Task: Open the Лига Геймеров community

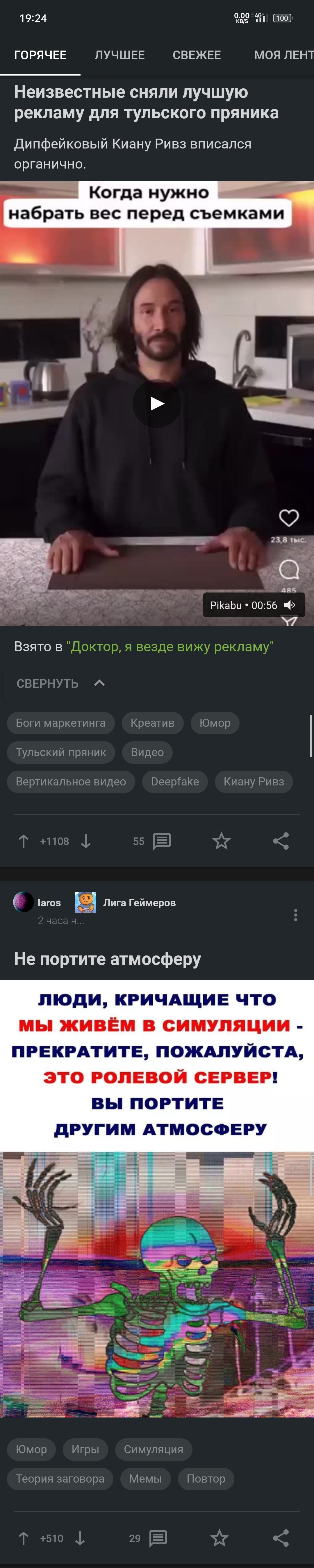Action: pyautogui.click(x=139, y=902)
